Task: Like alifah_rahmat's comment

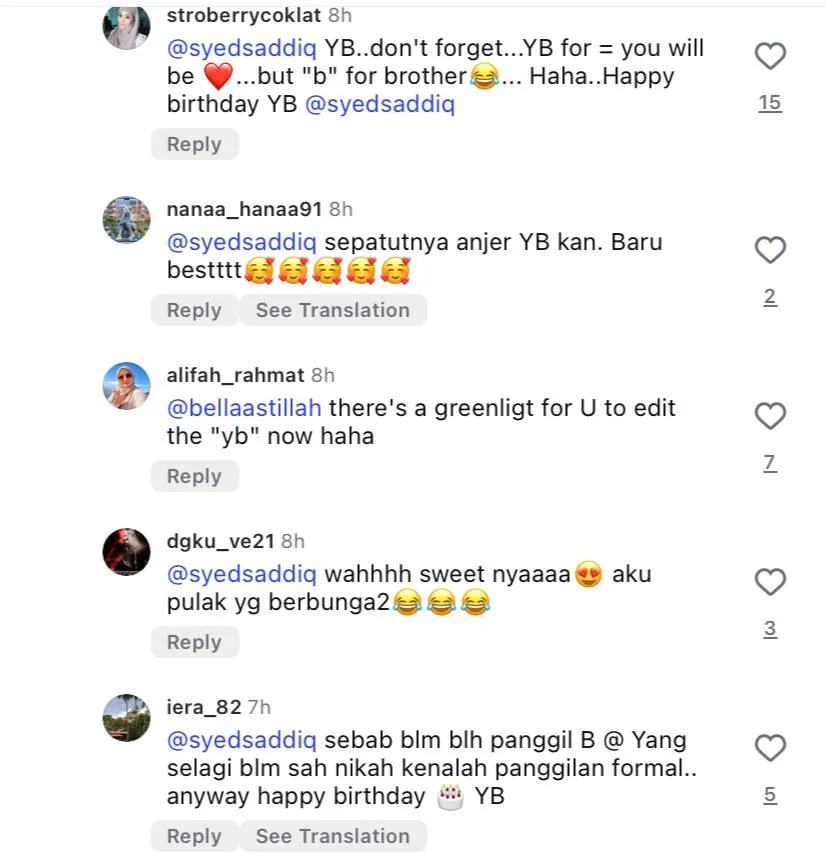Action: click(769, 416)
